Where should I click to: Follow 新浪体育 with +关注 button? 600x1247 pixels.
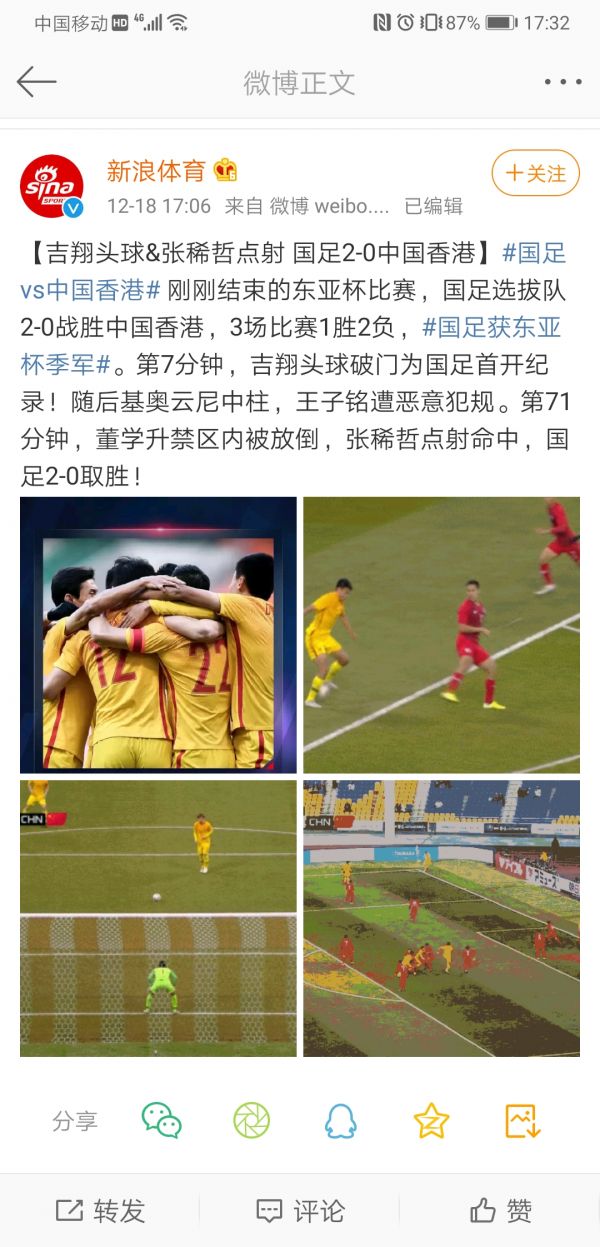tap(535, 173)
